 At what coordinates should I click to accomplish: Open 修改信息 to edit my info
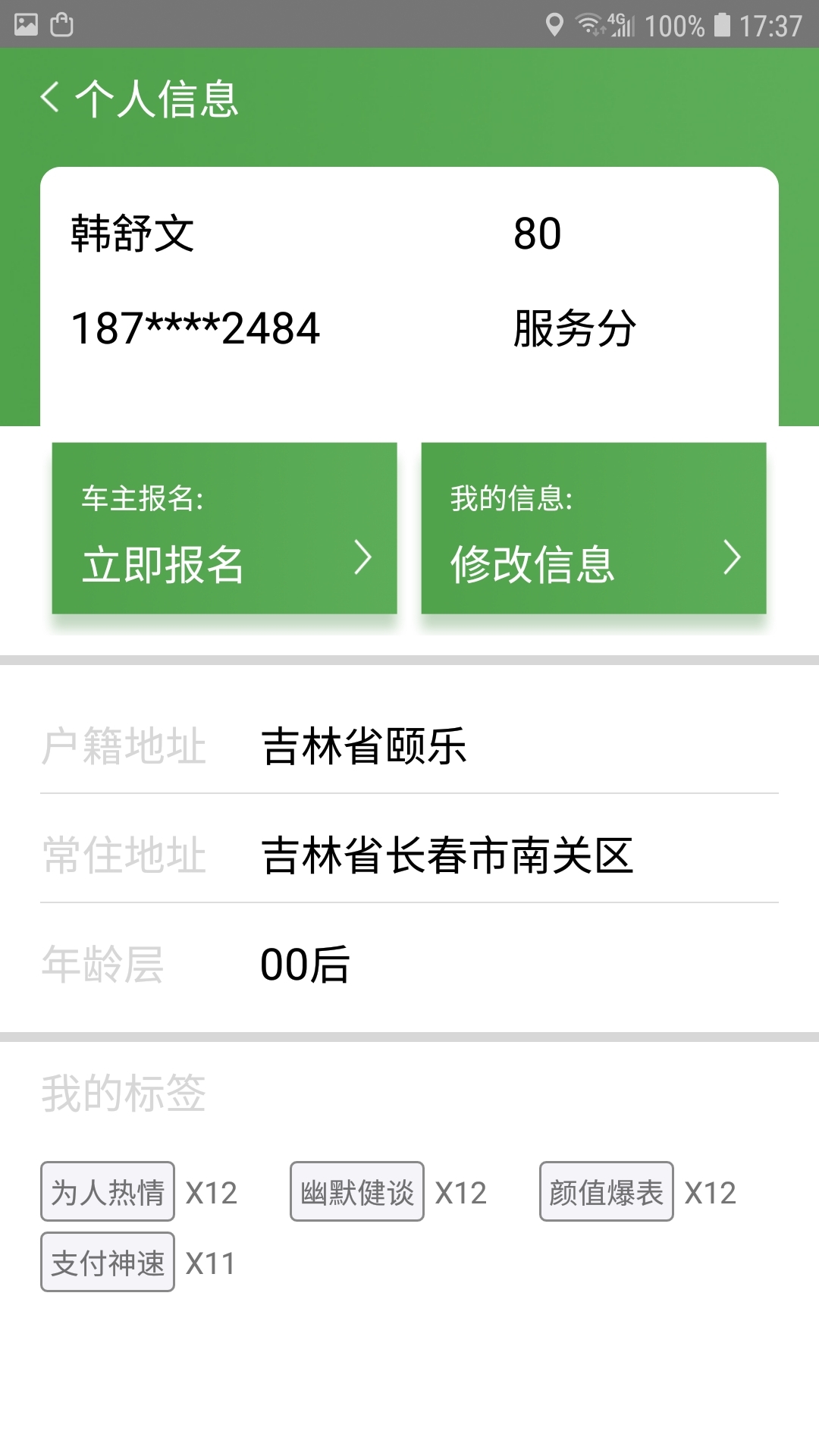(594, 529)
